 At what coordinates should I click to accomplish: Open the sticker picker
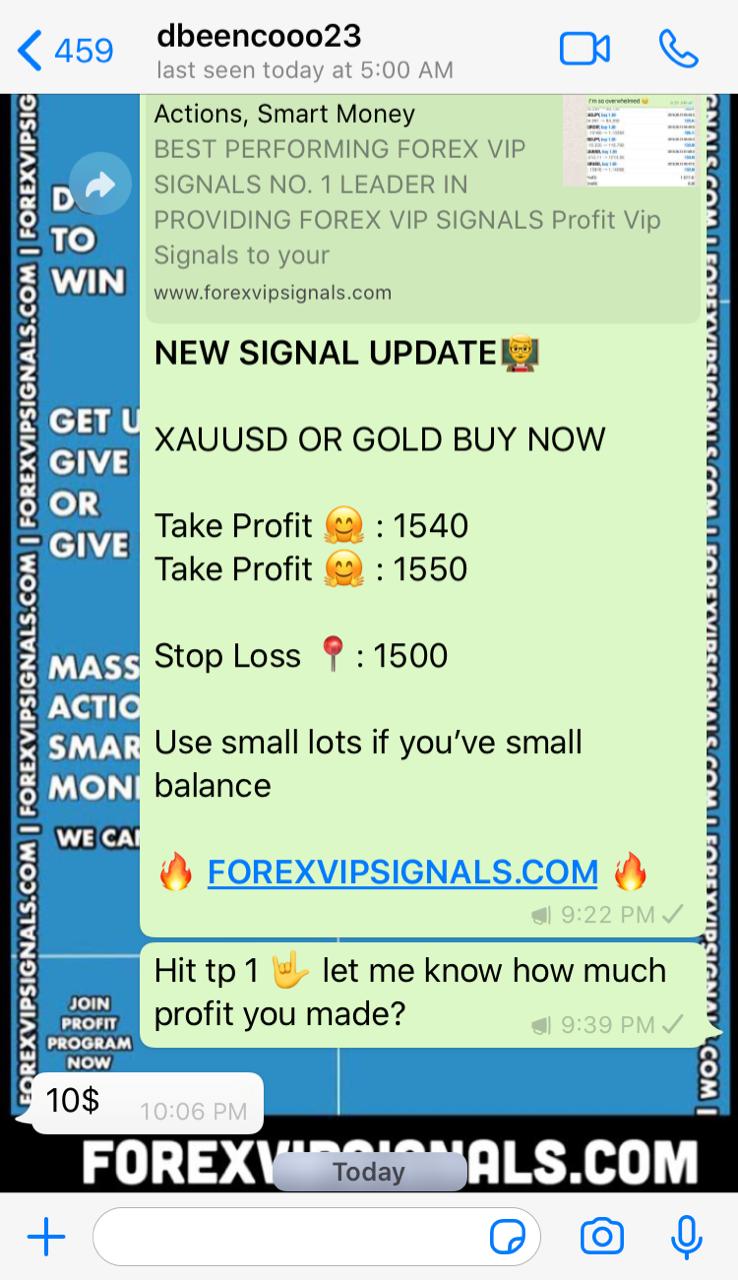tap(508, 1238)
